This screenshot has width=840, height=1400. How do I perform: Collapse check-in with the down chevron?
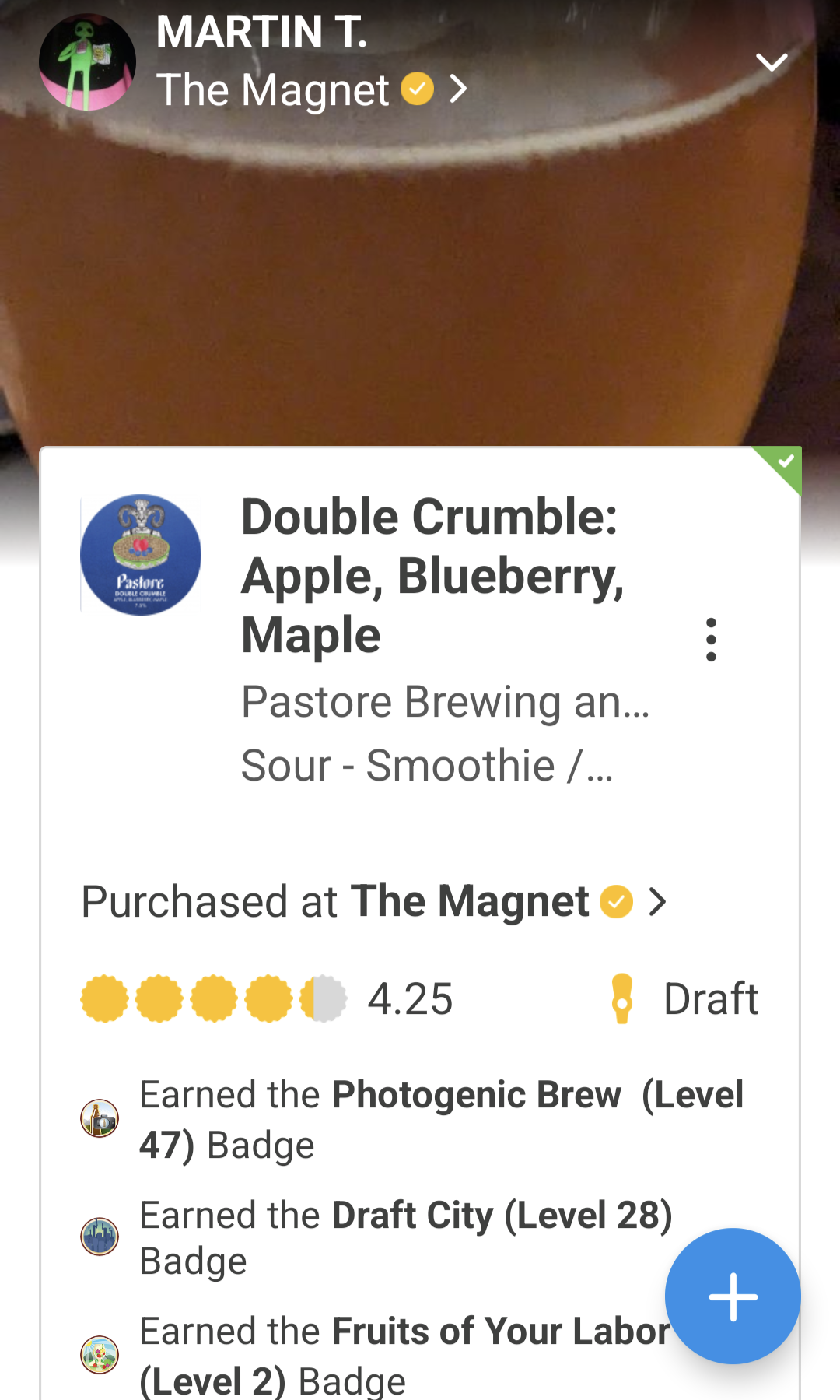pos(771,62)
